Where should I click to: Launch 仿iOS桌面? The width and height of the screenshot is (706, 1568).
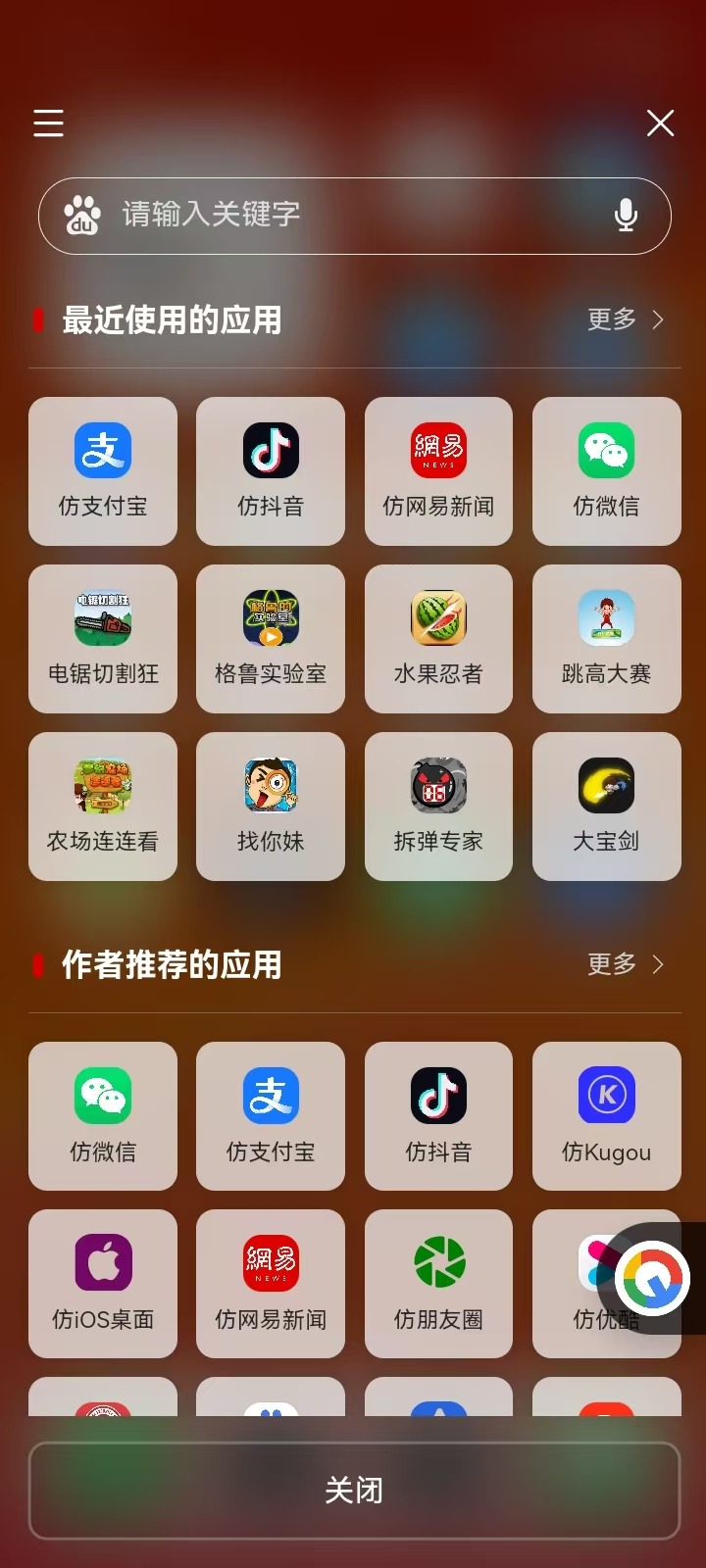pyautogui.click(x=103, y=1284)
